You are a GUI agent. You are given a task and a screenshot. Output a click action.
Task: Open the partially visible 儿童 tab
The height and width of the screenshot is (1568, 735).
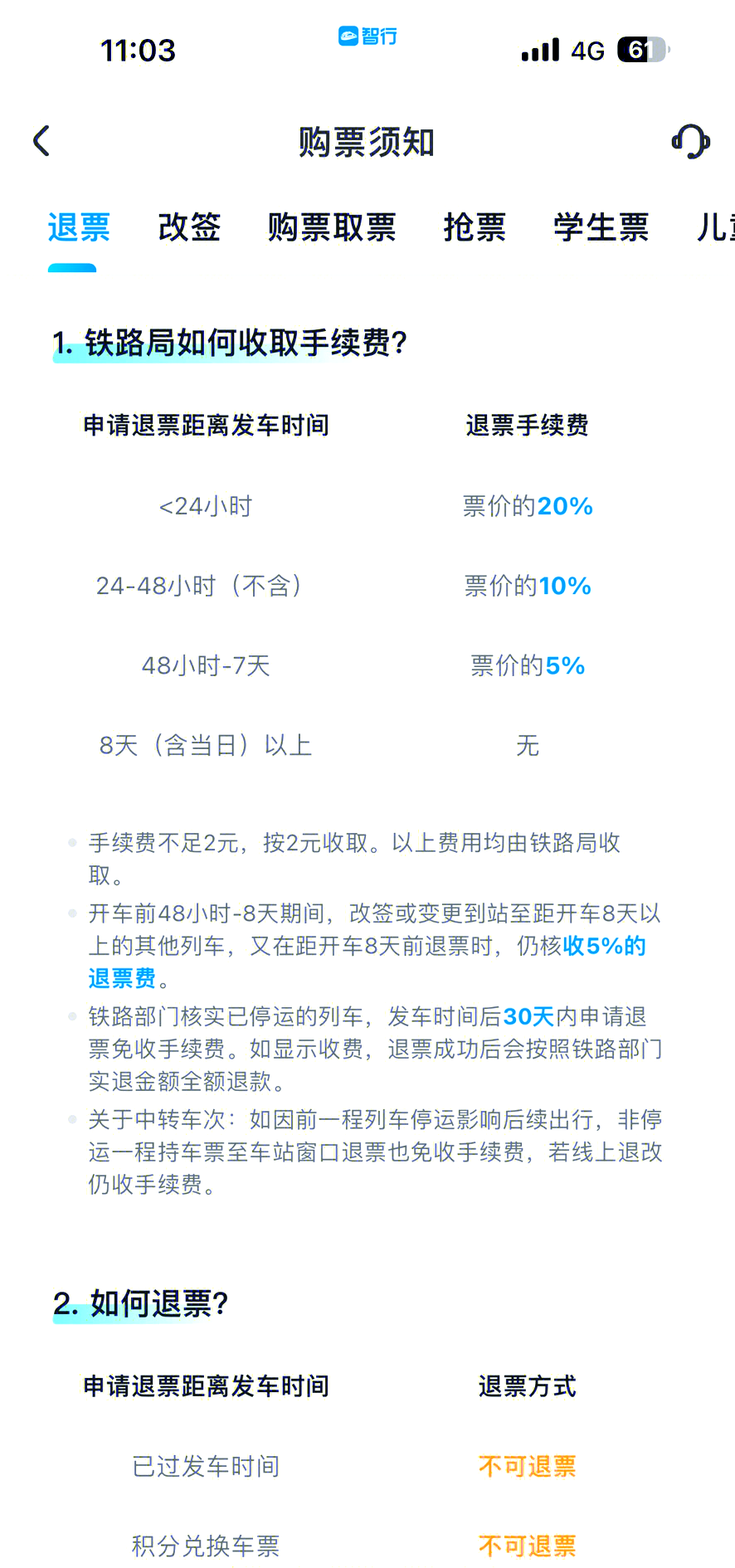point(715,227)
